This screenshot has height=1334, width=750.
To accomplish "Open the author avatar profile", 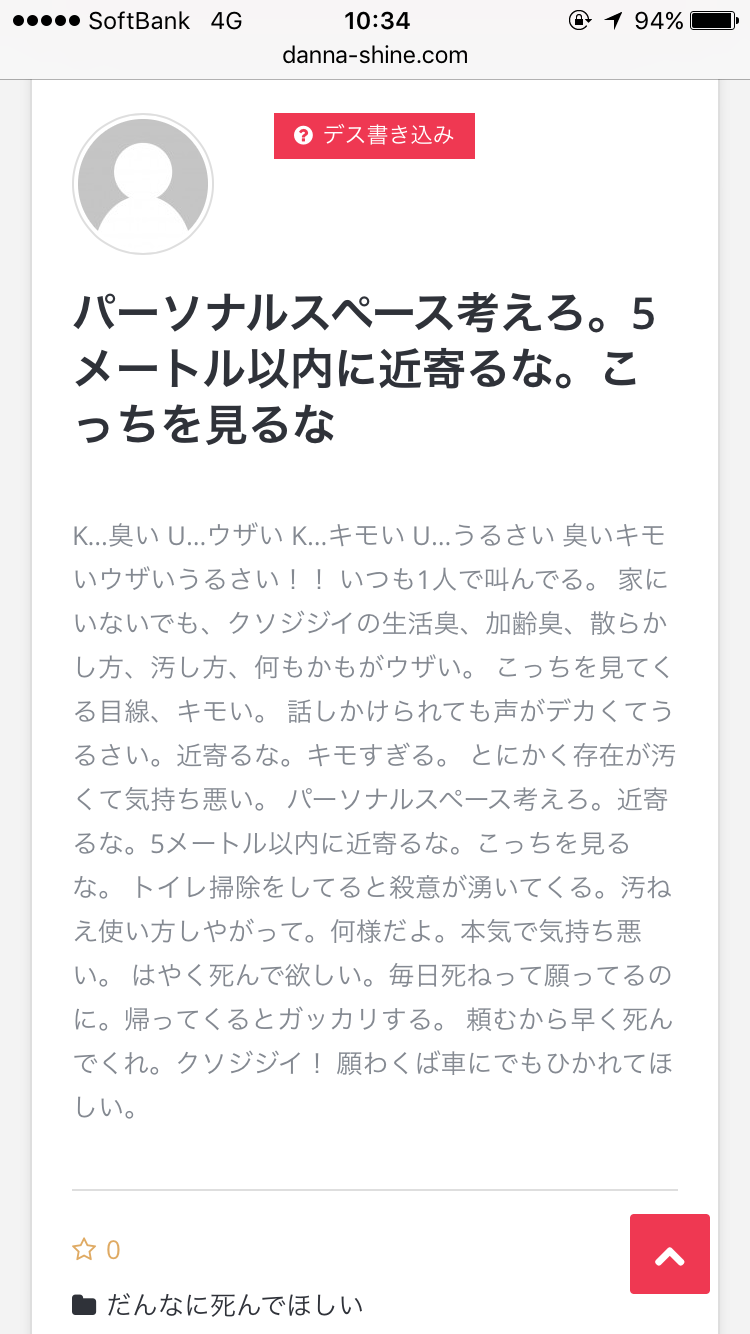I will pyautogui.click(x=143, y=184).
